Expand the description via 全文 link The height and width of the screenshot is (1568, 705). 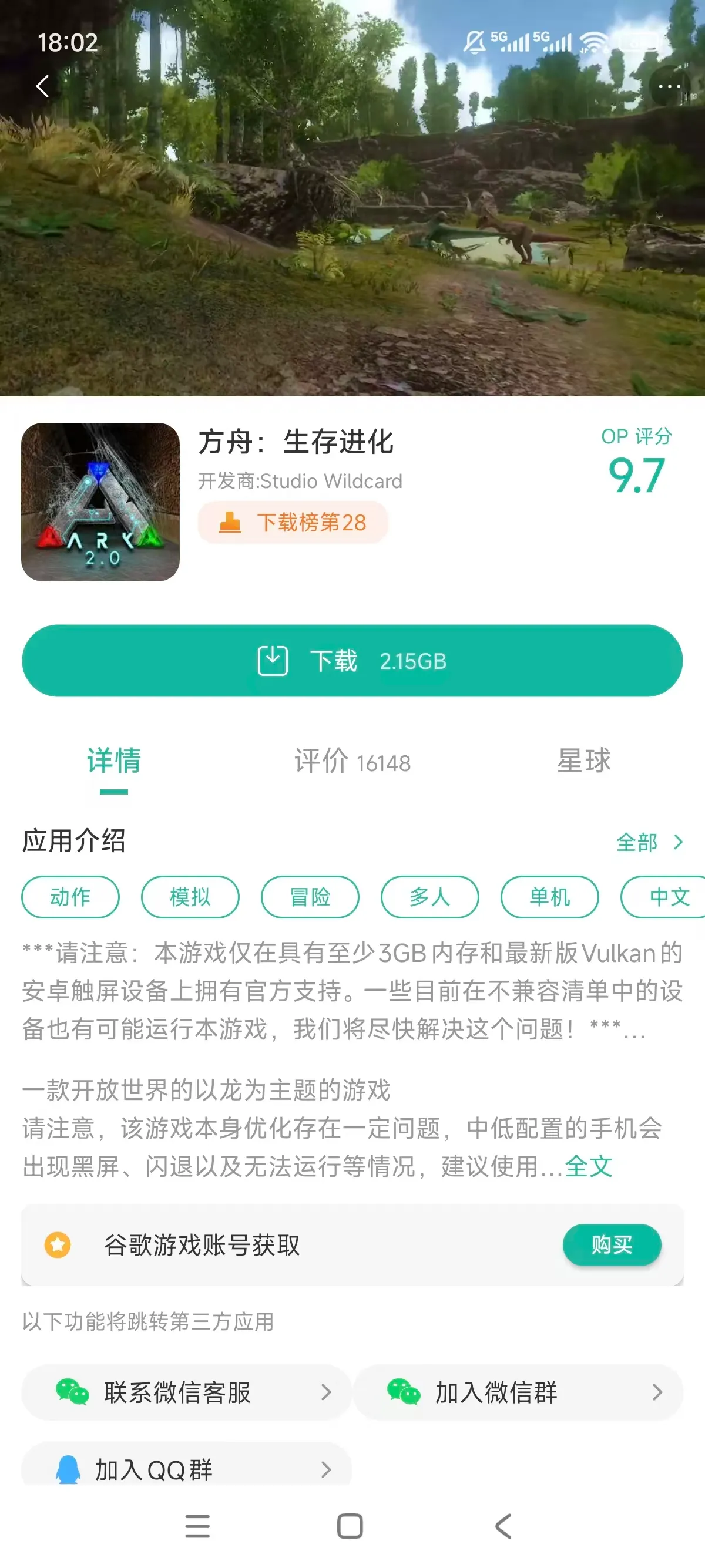[588, 1167]
